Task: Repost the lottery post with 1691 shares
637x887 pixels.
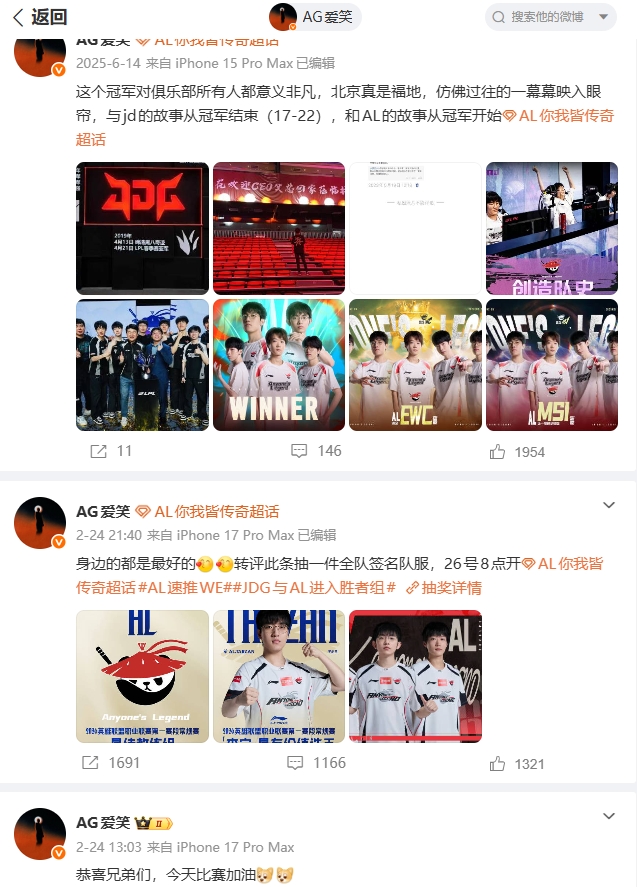Action: coord(110,763)
